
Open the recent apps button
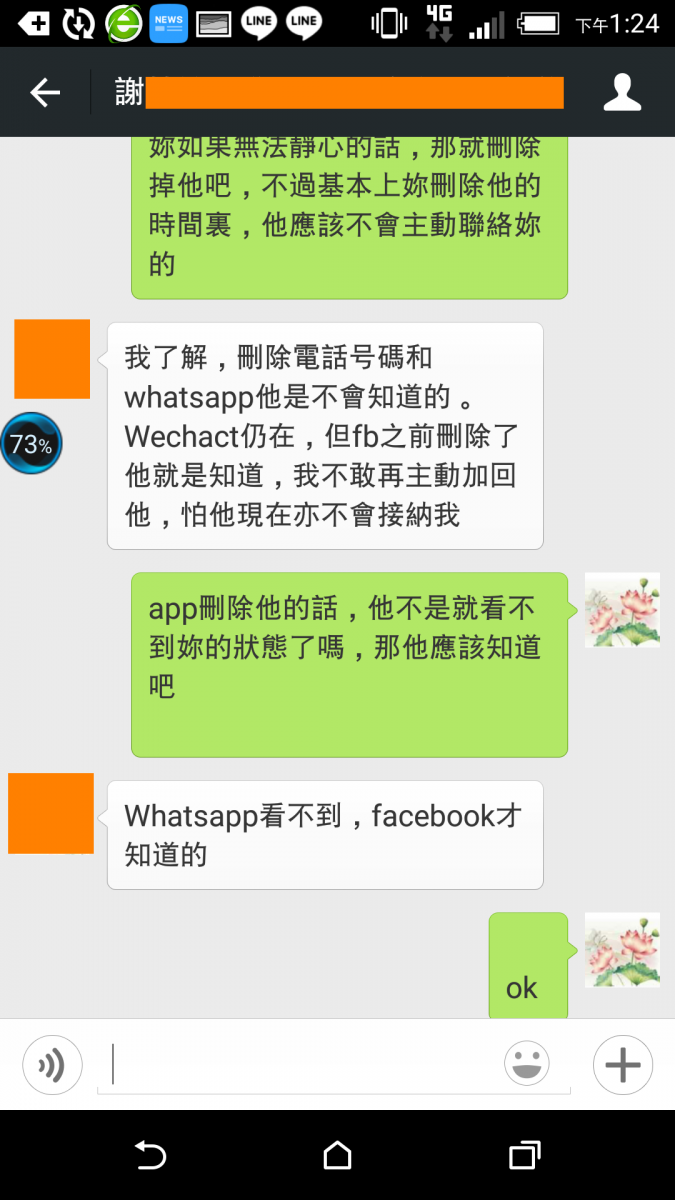pos(524,1156)
